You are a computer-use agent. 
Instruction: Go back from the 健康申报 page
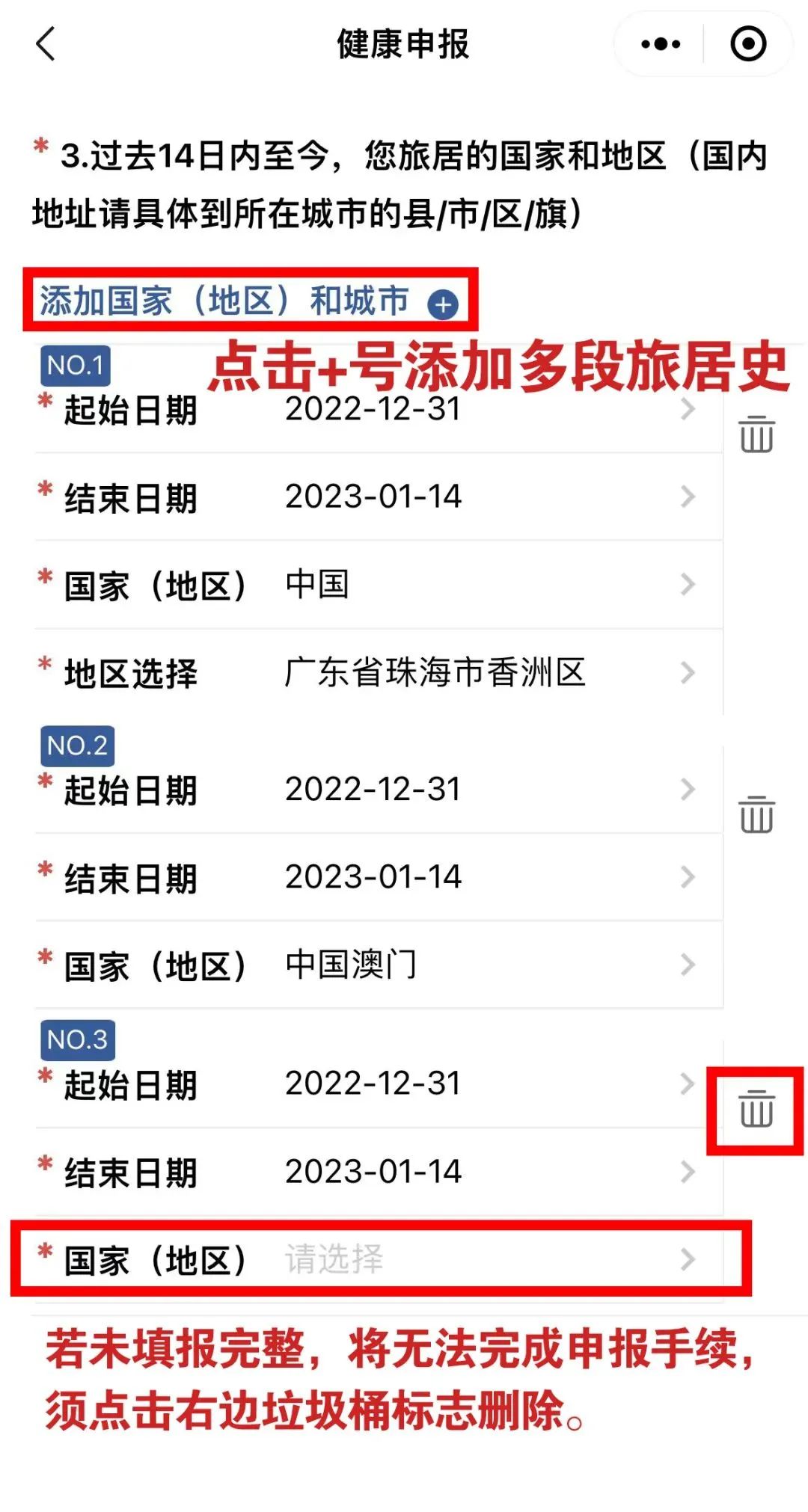pyautogui.click(x=46, y=44)
